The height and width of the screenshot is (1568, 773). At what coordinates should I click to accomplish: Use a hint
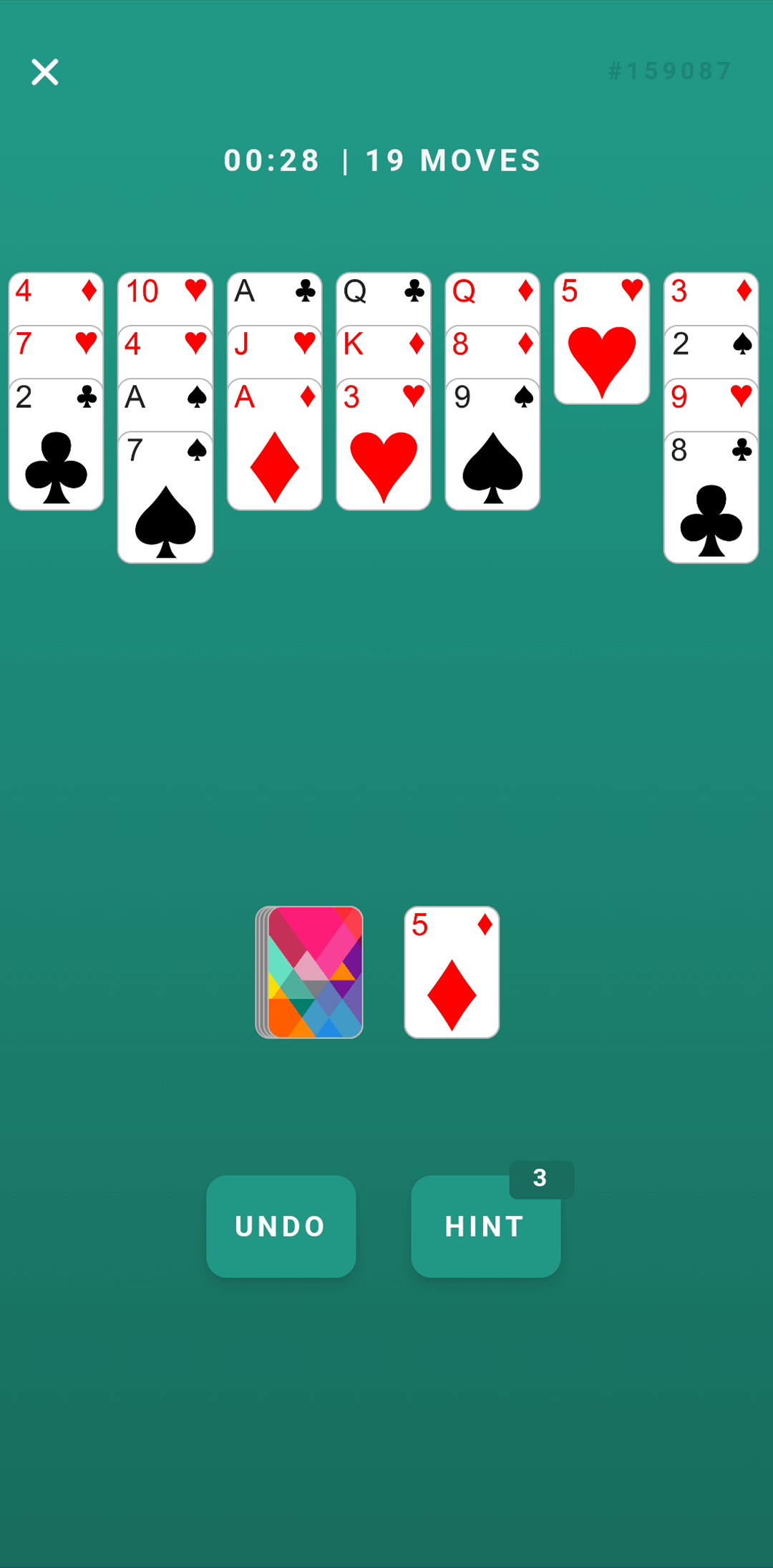[x=485, y=1225]
